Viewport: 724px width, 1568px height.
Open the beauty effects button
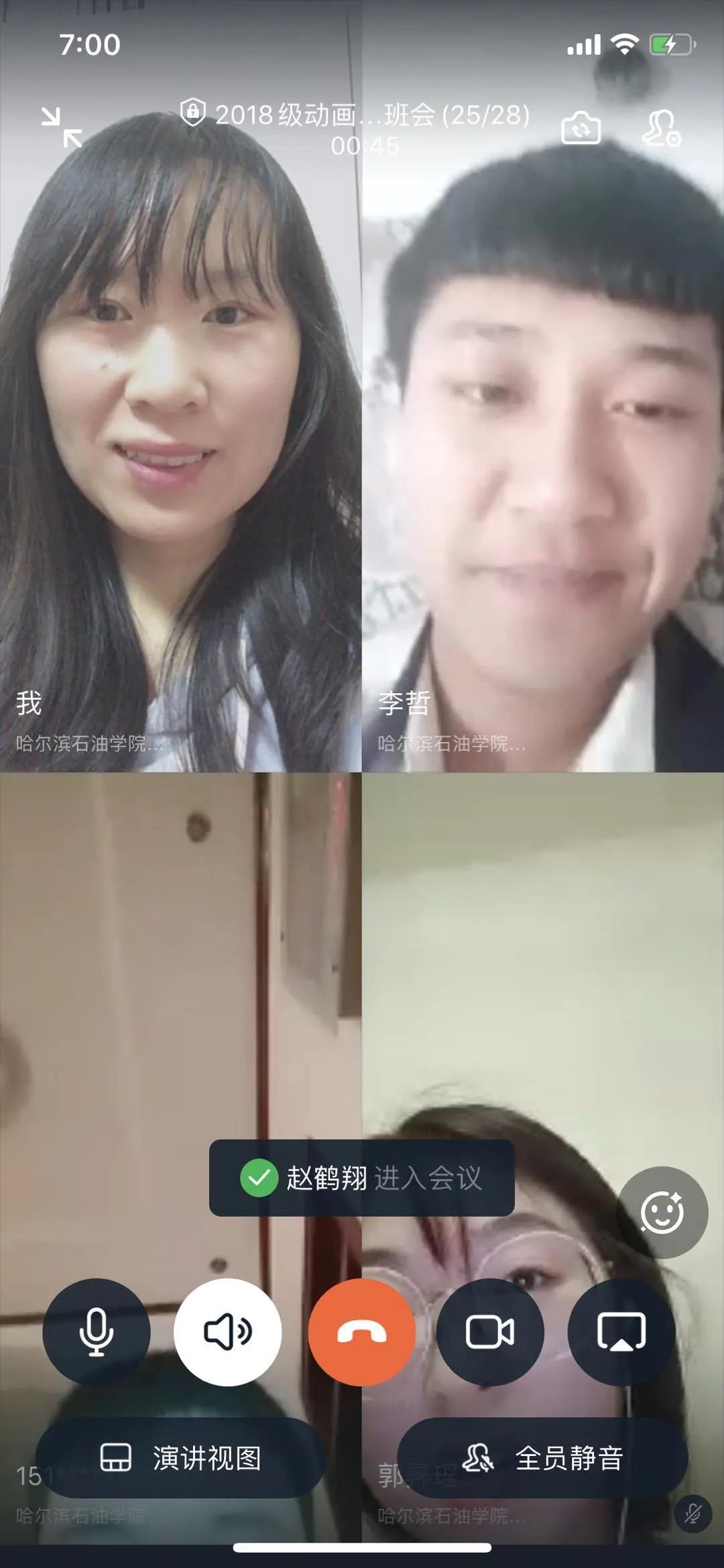coord(662,1212)
